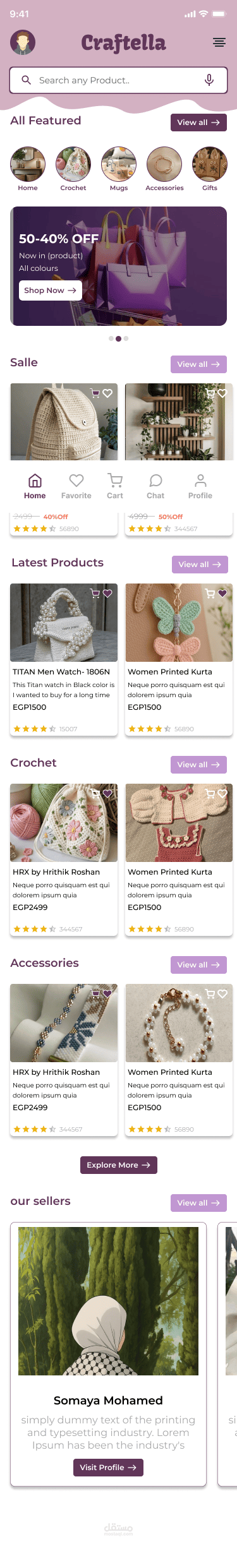
Task: Start voice search with the microphone
Action: tap(209, 80)
